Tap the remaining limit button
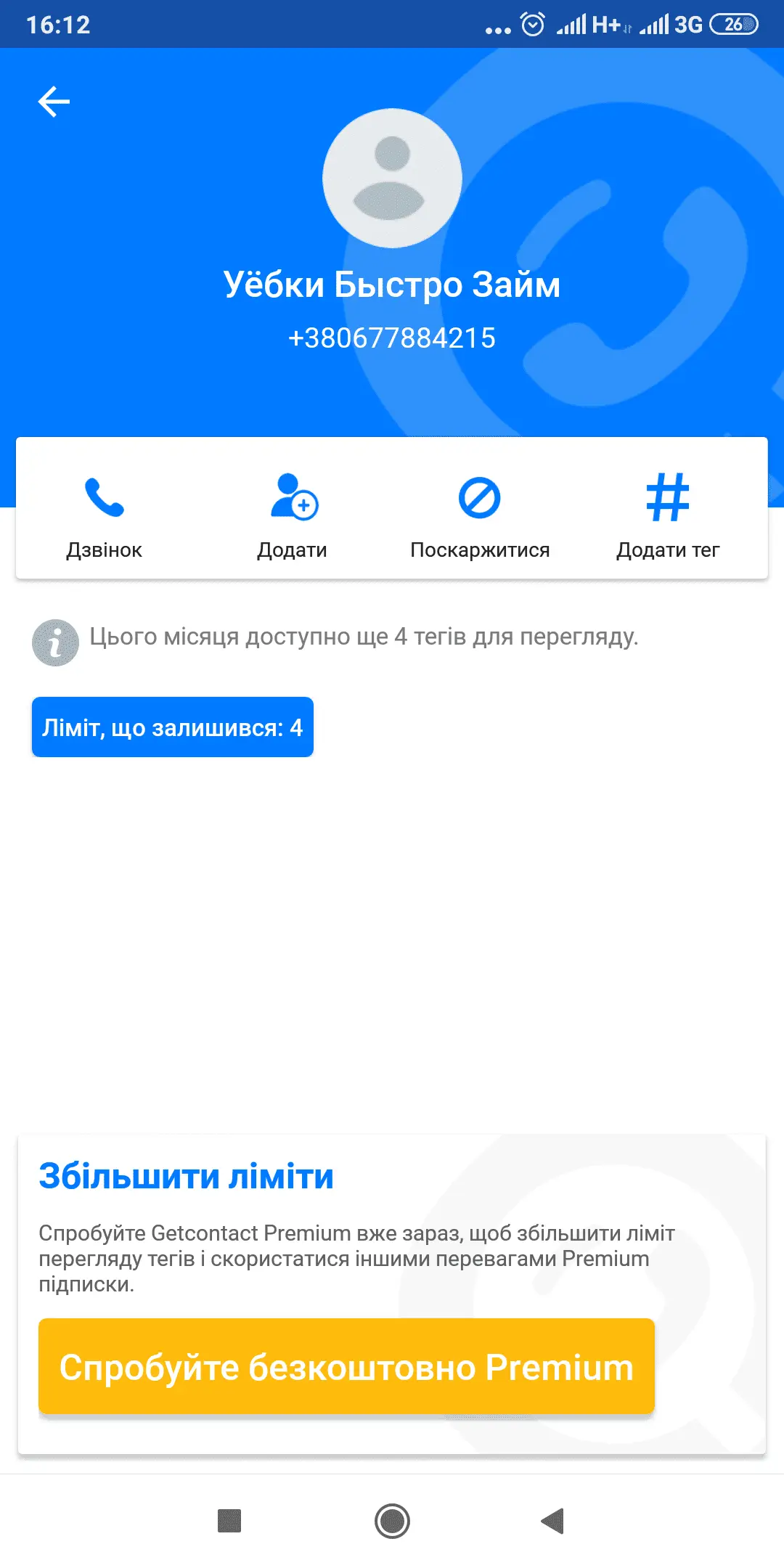This screenshot has height=1568, width=784. click(x=173, y=727)
